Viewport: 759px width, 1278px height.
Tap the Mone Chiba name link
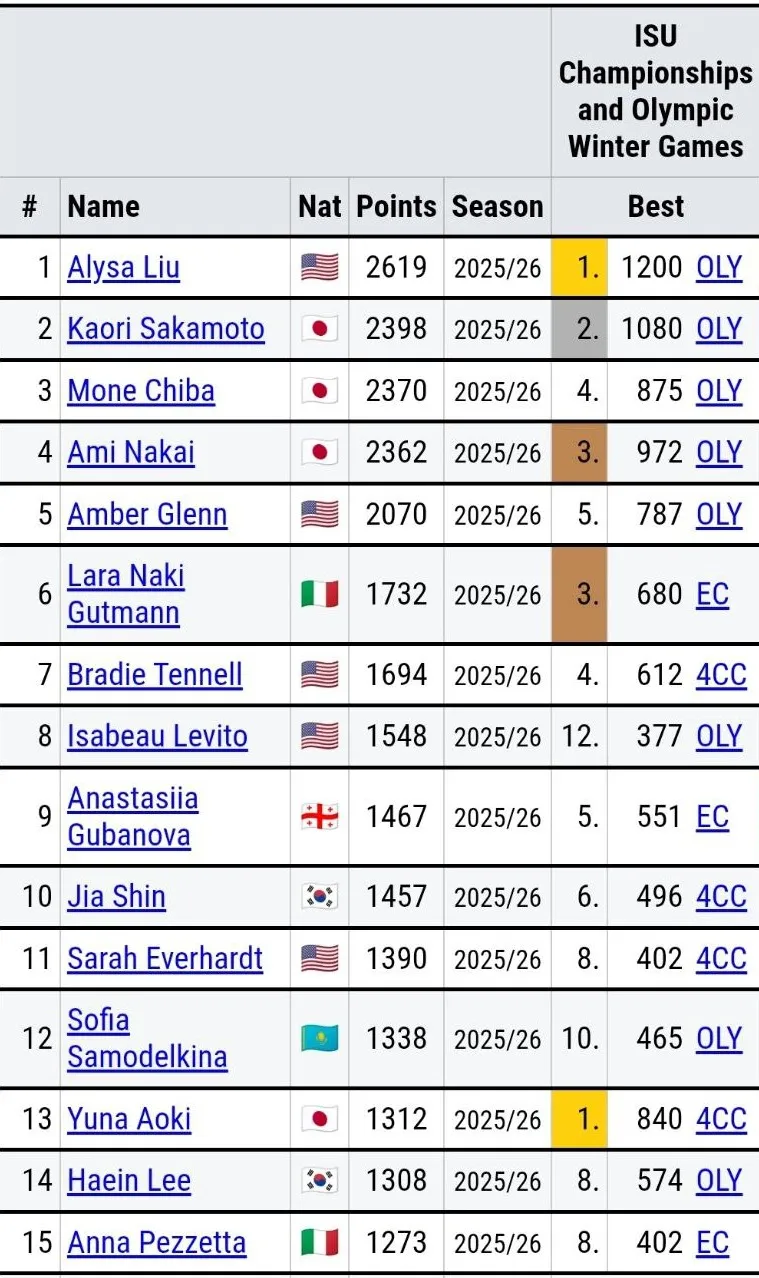coord(140,391)
